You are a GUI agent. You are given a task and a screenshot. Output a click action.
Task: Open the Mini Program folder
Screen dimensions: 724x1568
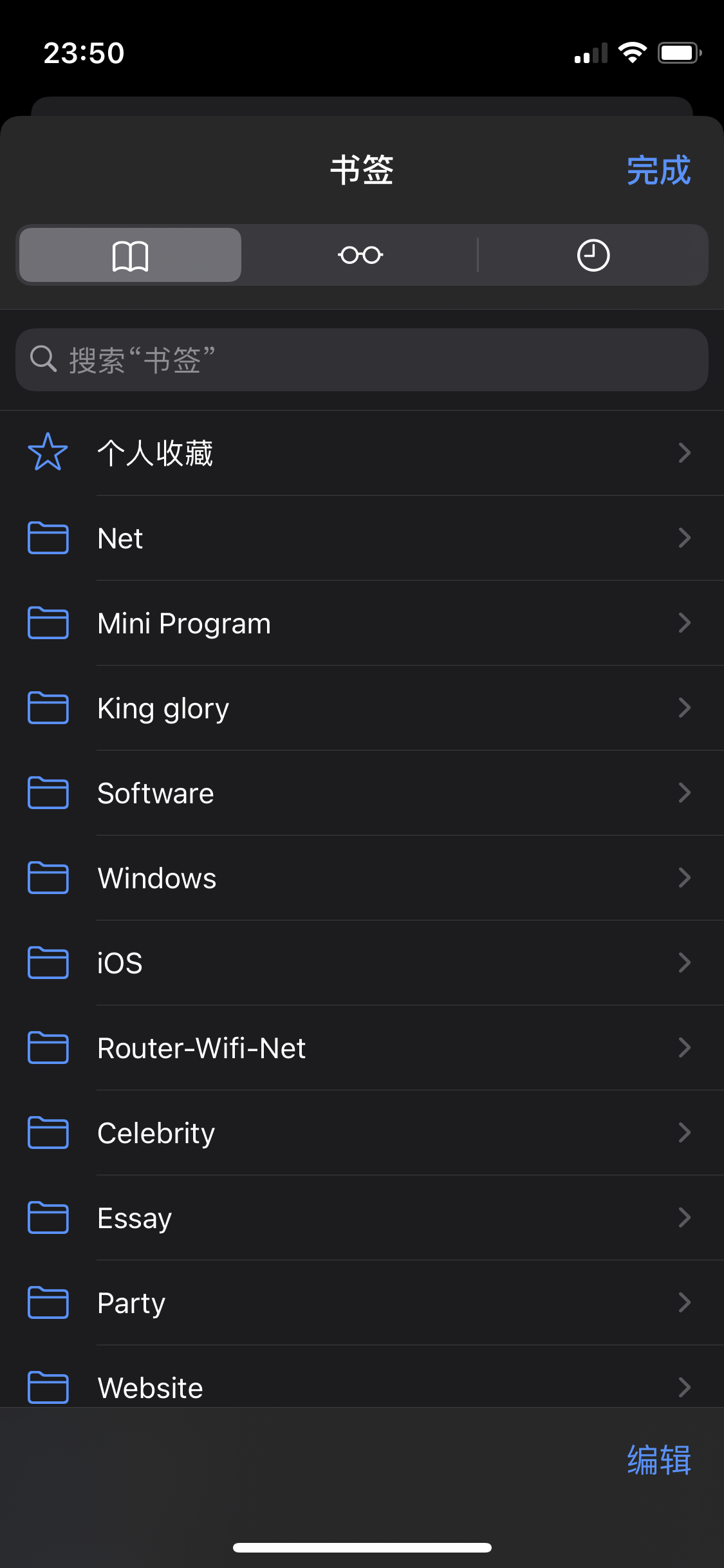[x=362, y=623]
